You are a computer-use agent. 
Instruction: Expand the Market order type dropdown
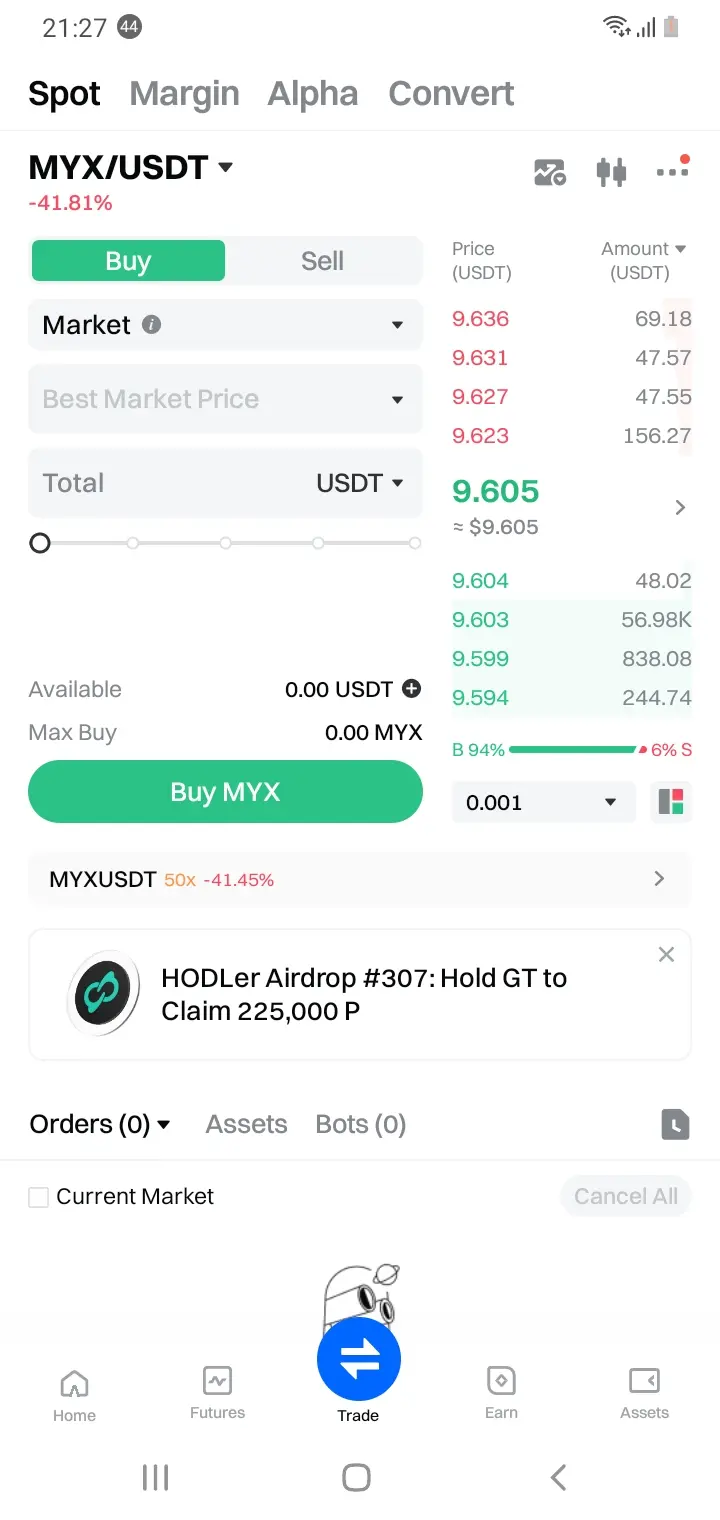coord(225,325)
